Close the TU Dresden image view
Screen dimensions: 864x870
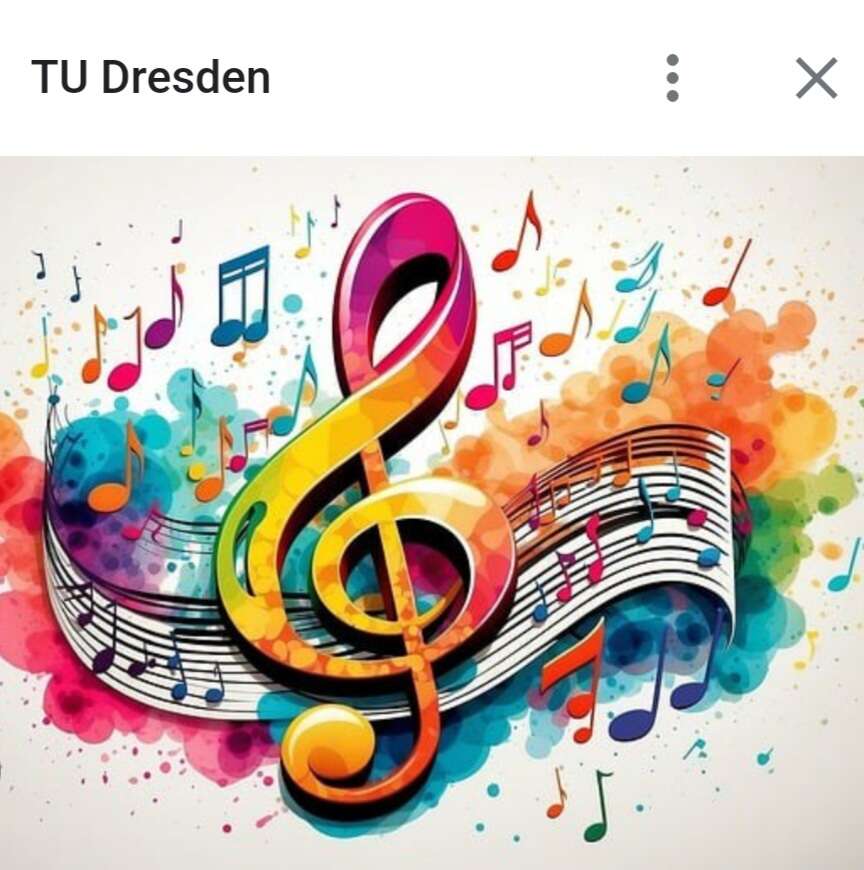click(816, 78)
